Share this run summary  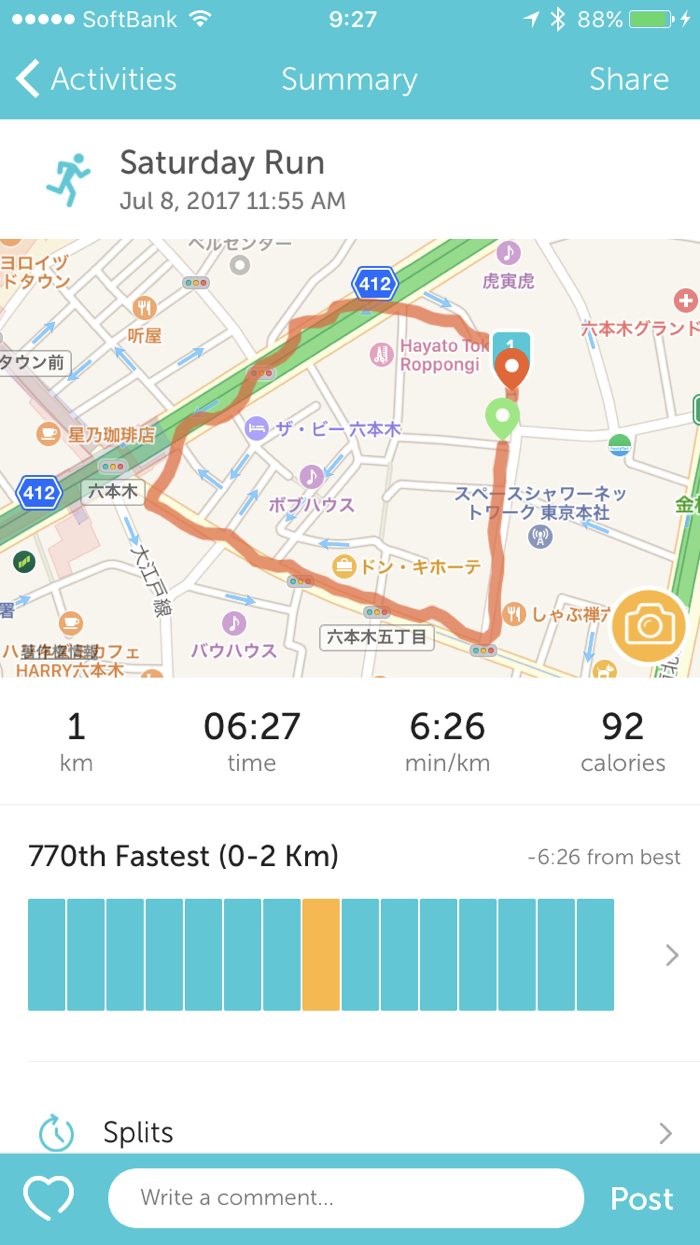coord(628,79)
